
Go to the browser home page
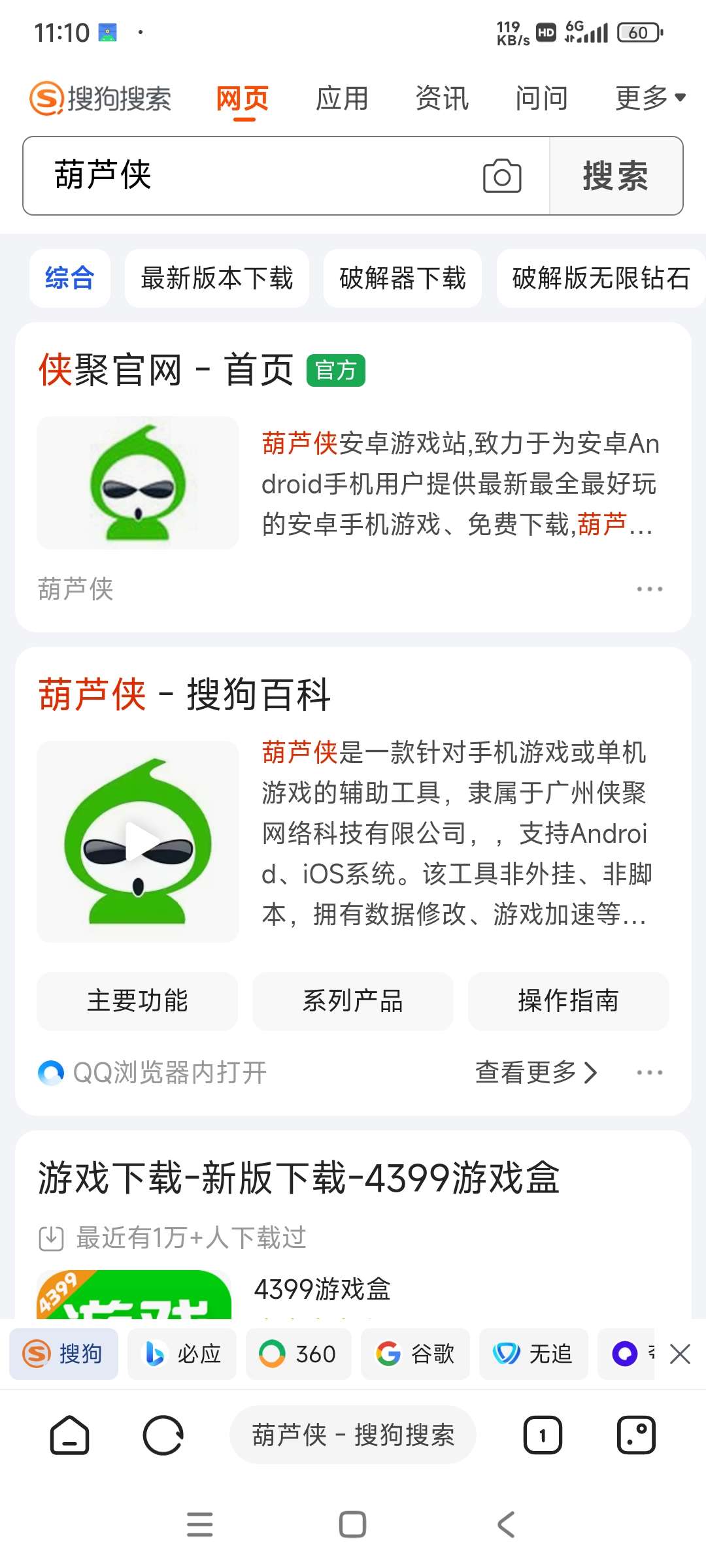[69, 1435]
